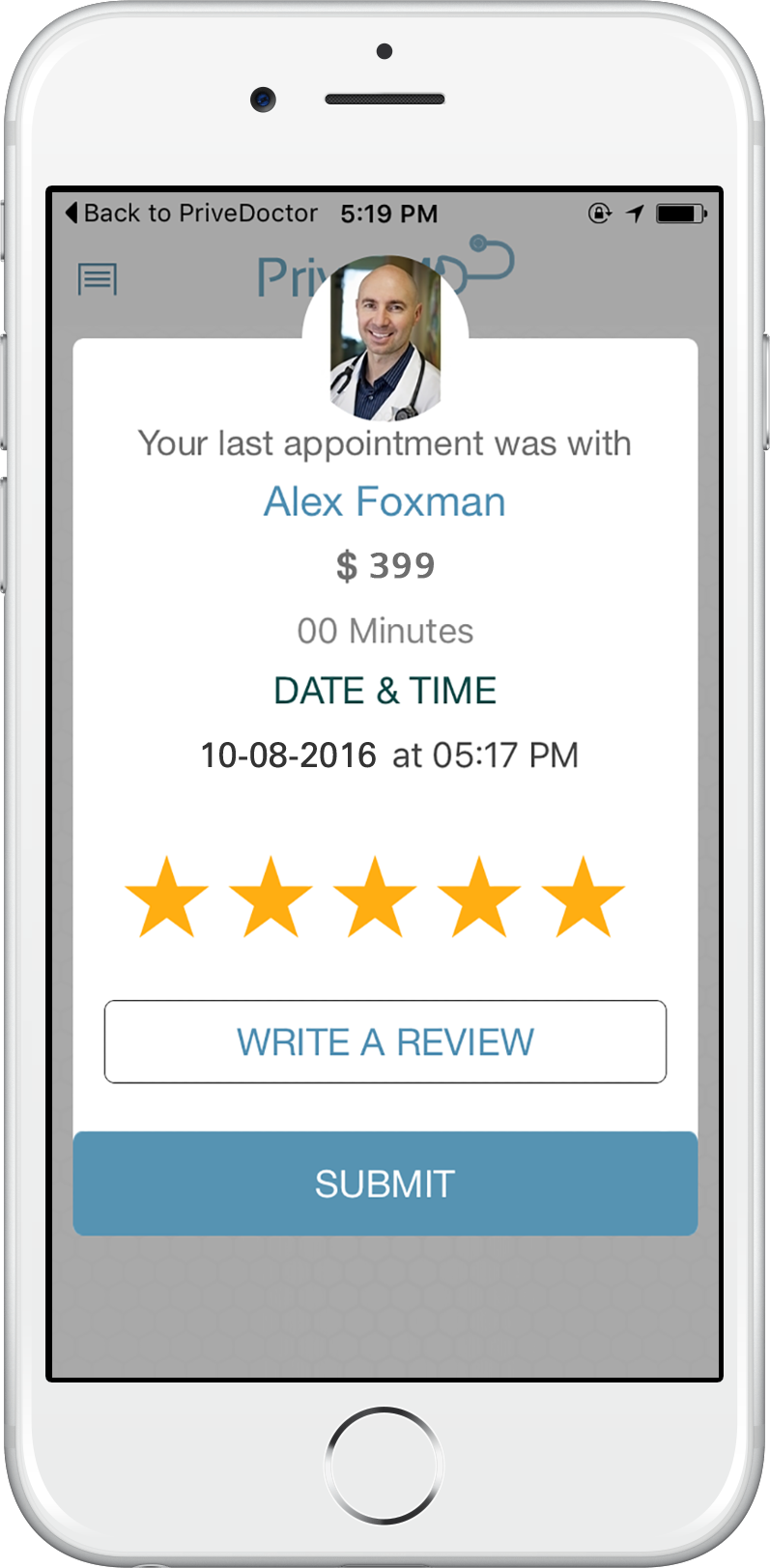Submit the appointment rating
Image resolution: width=770 pixels, height=1568 pixels.
coord(385,1183)
